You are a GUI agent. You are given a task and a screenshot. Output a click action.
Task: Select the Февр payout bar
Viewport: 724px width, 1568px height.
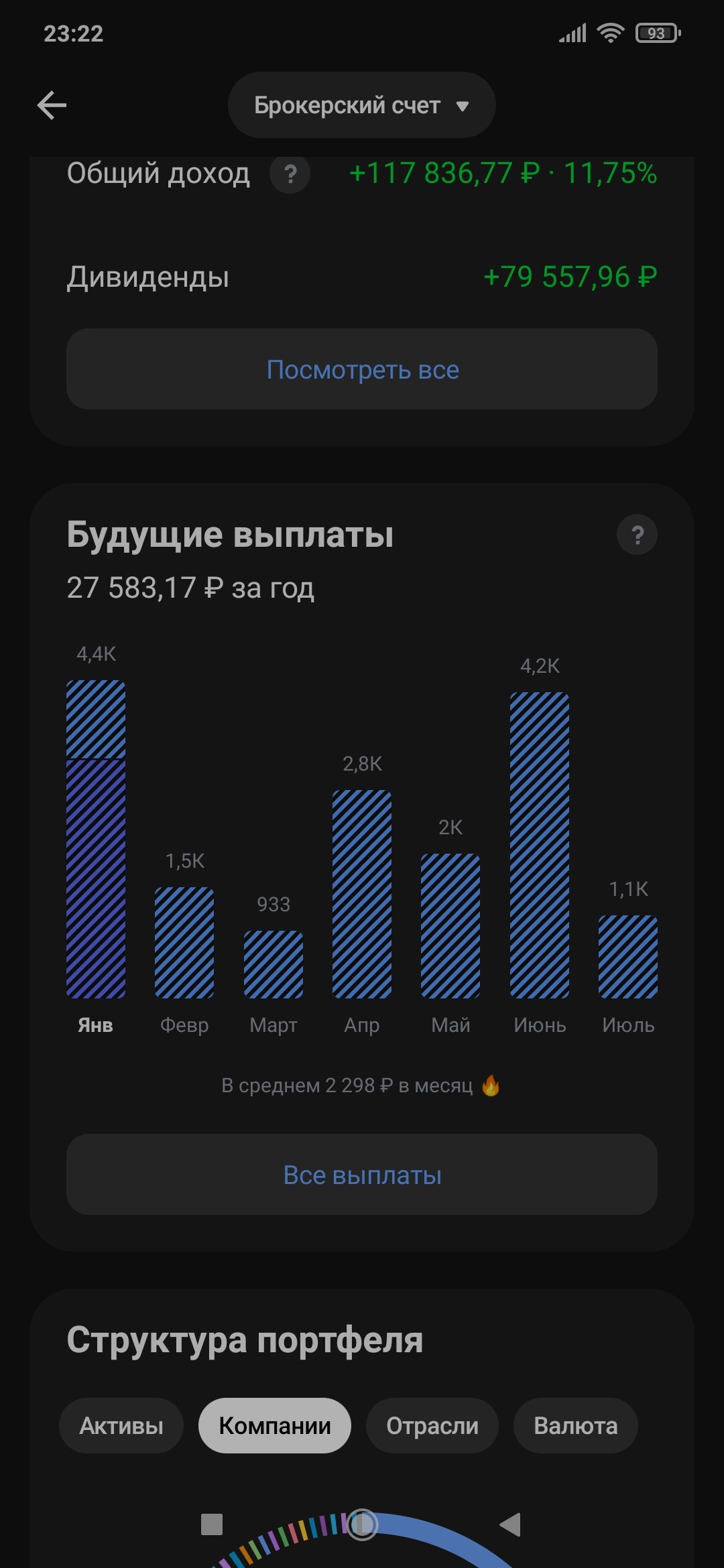184,942
